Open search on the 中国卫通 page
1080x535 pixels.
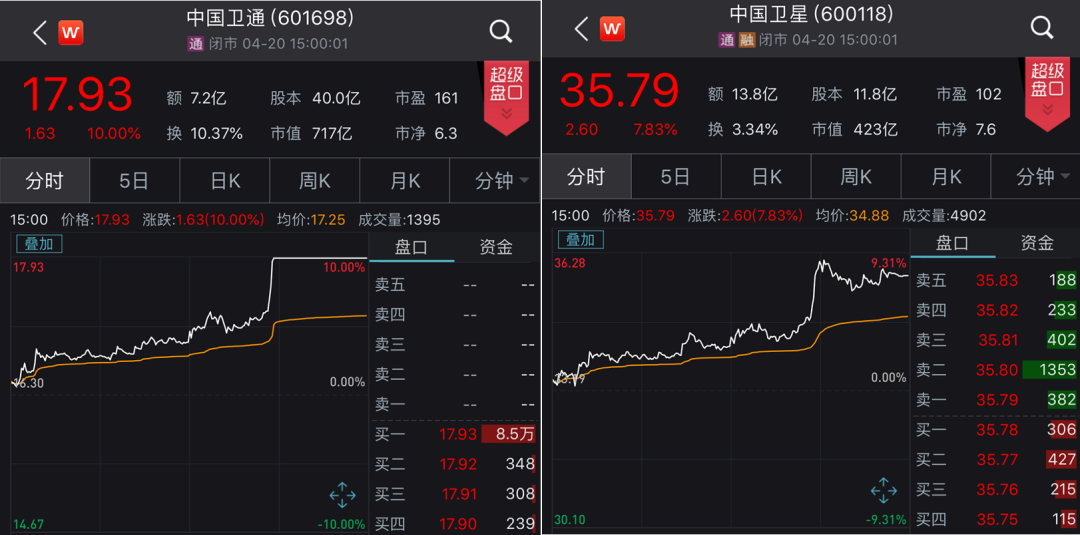pyautogui.click(x=501, y=32)
